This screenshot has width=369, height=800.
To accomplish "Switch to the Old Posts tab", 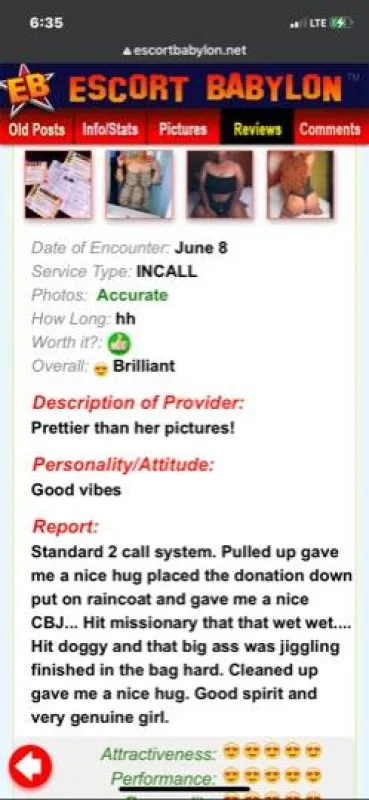I will coord(36,129).
